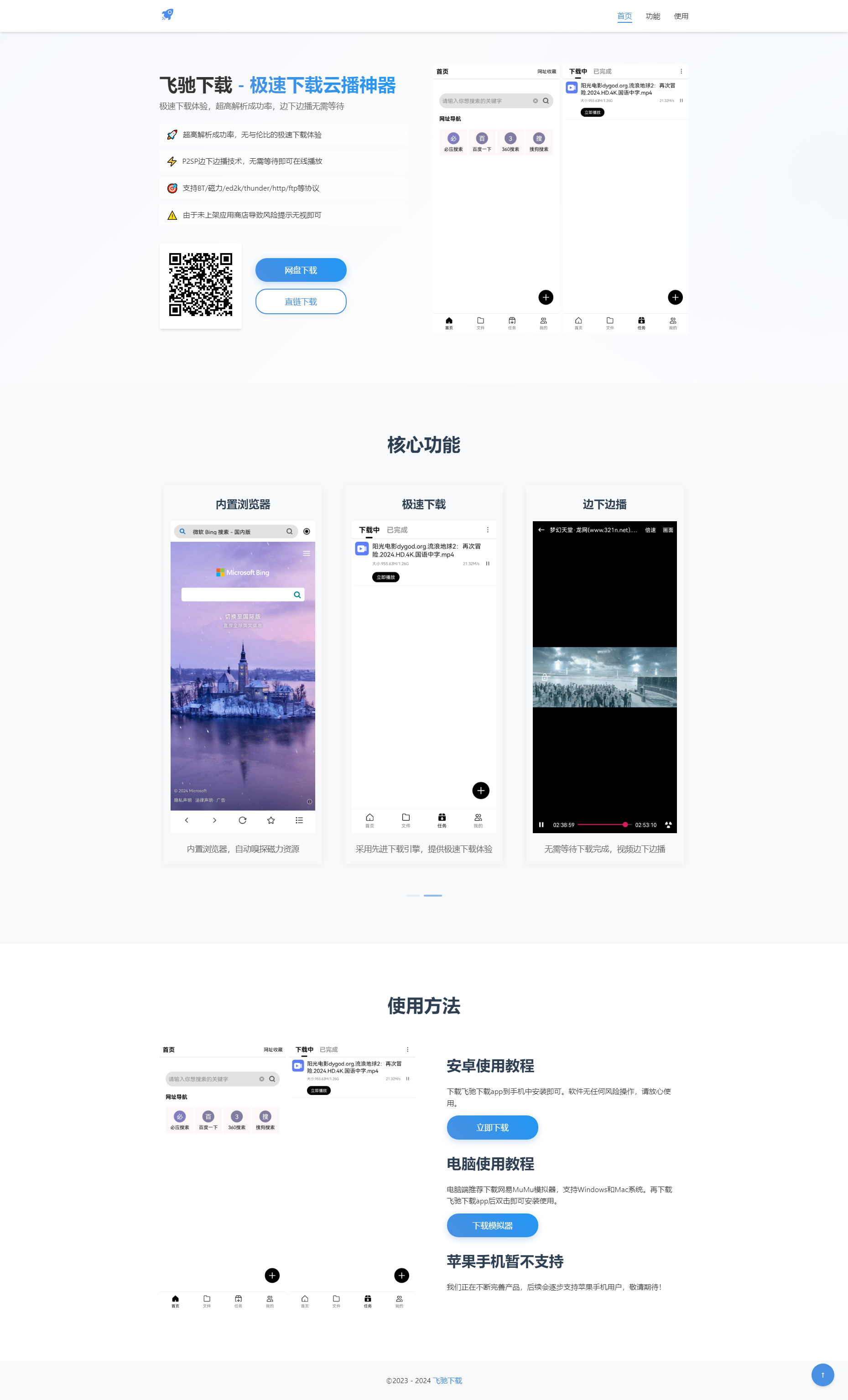Go to the 功能 section link

[652, 16]
